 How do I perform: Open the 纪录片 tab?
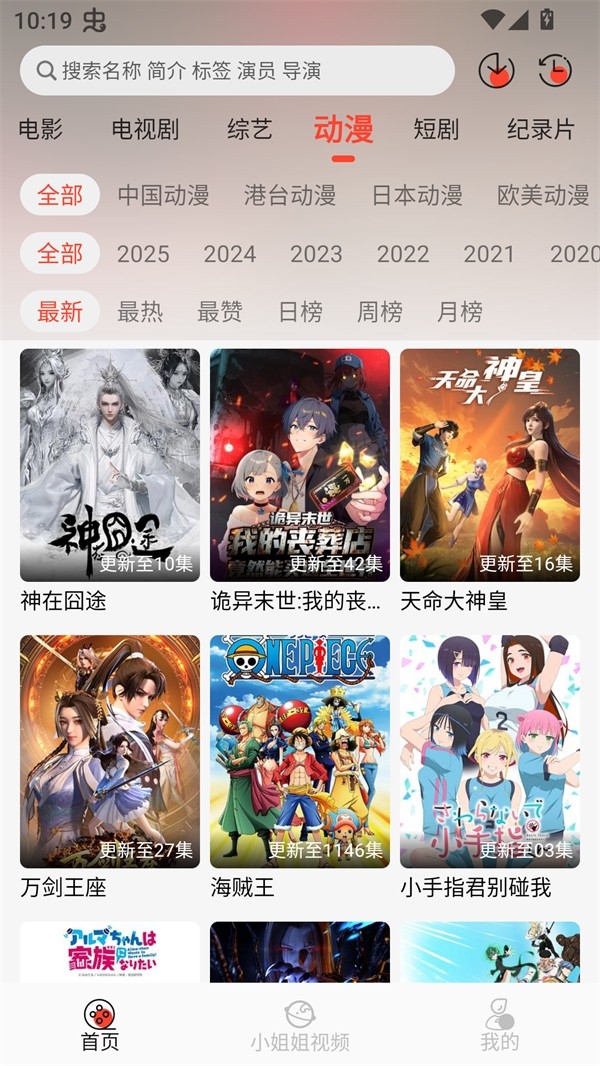tap(541, 129)
